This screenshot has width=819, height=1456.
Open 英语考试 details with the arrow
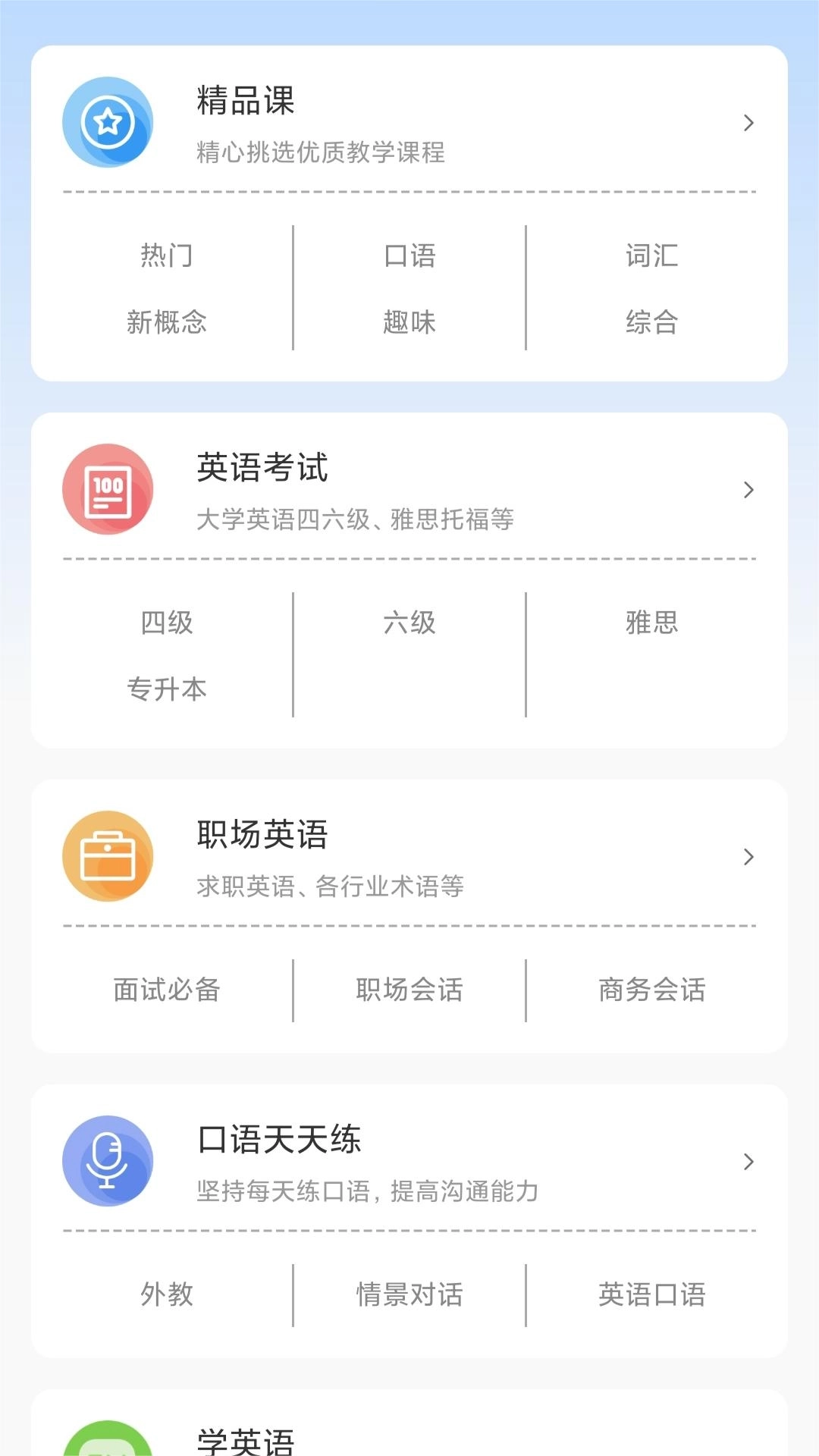point(748,489)
